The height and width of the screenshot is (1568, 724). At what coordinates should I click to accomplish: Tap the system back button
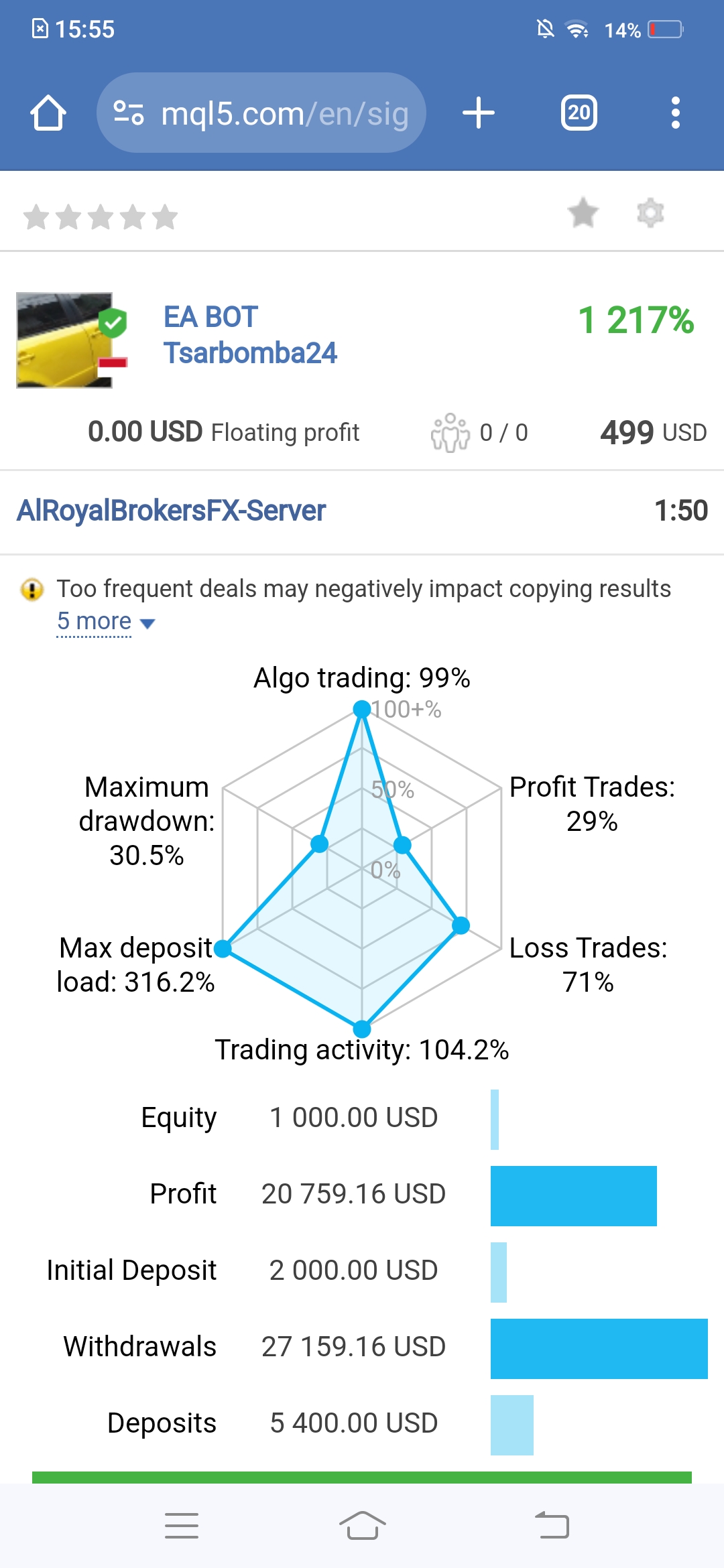(x=552, y=1526)
